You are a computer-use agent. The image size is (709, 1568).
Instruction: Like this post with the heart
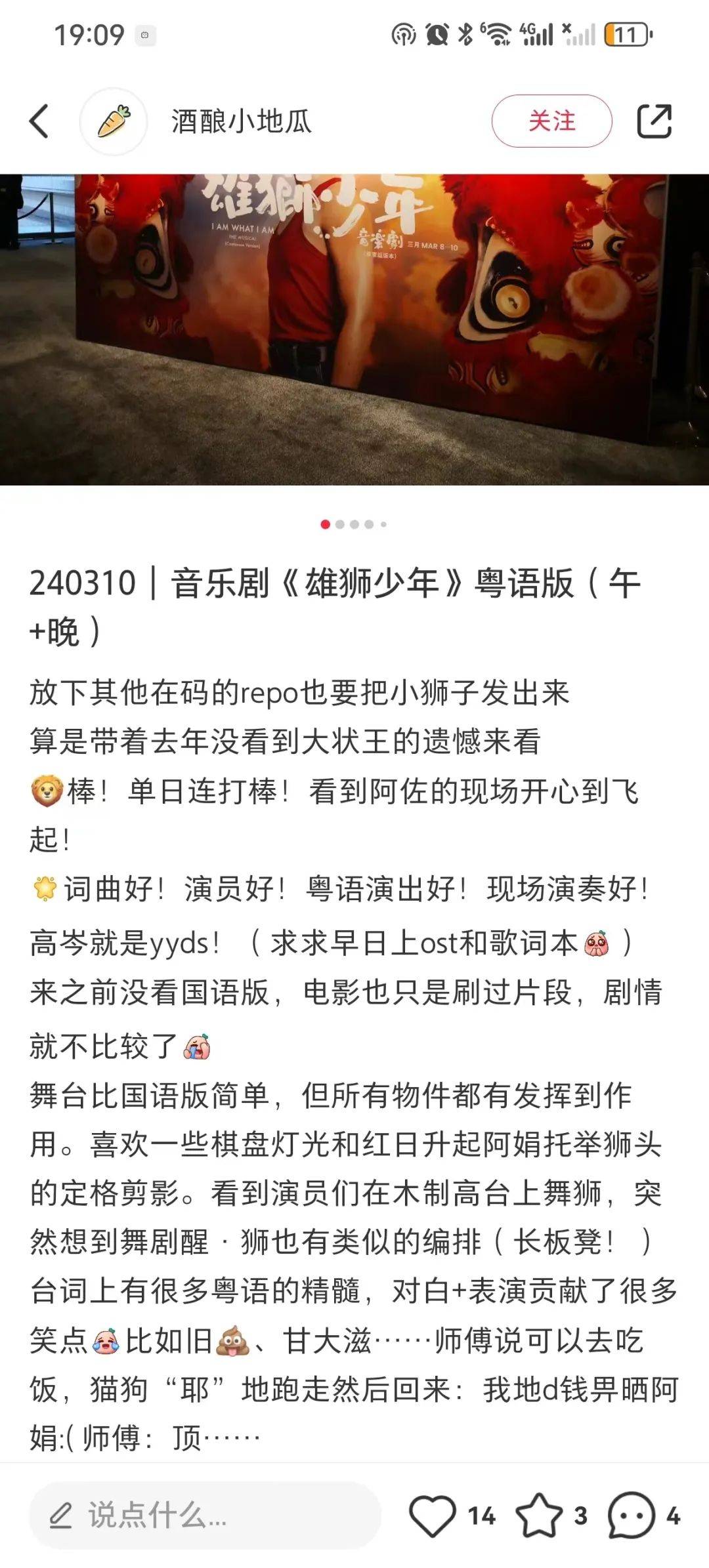(433, 1516)
